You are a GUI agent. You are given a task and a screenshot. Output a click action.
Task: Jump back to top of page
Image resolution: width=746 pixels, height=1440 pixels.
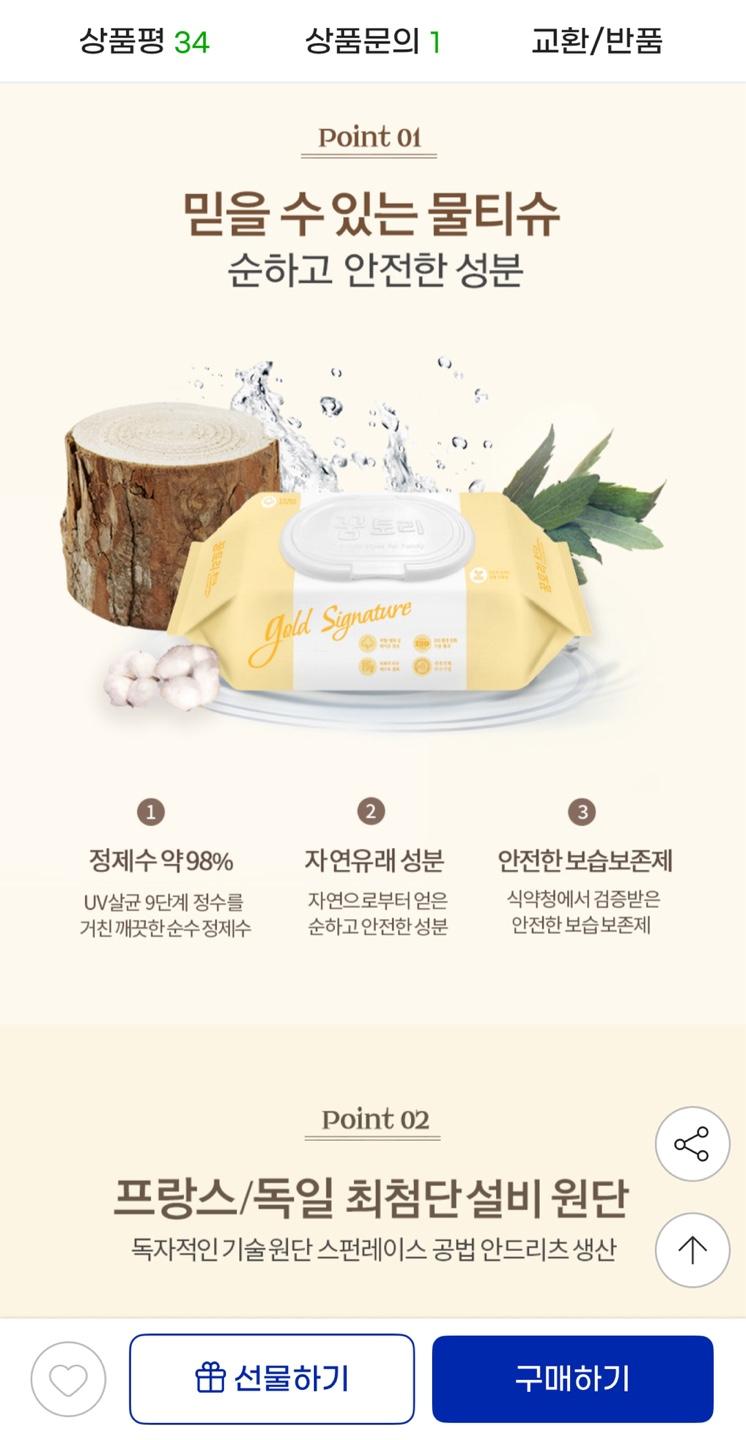pos(692,1250)
